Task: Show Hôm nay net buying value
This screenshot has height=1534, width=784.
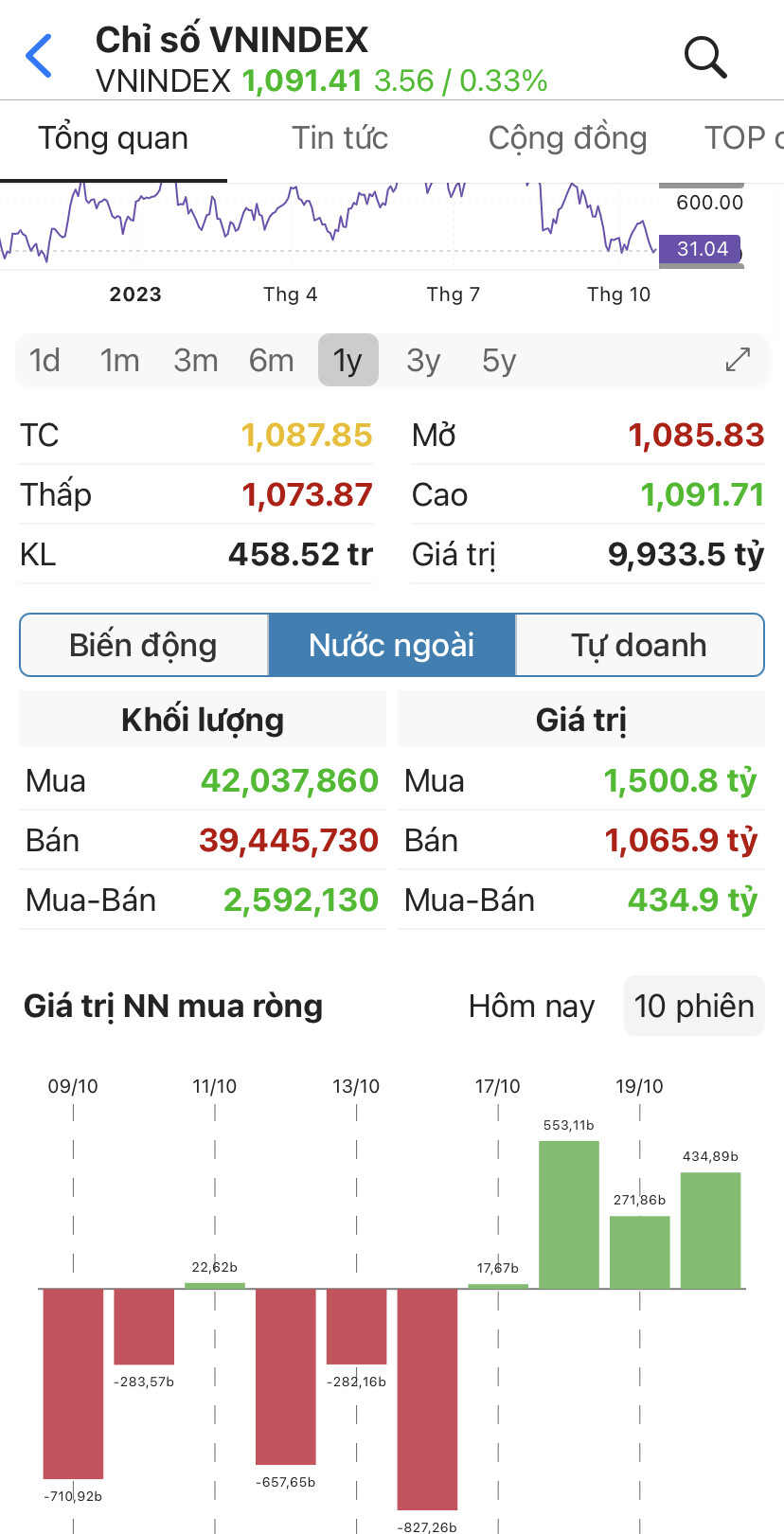Action: pos(531,1006)
